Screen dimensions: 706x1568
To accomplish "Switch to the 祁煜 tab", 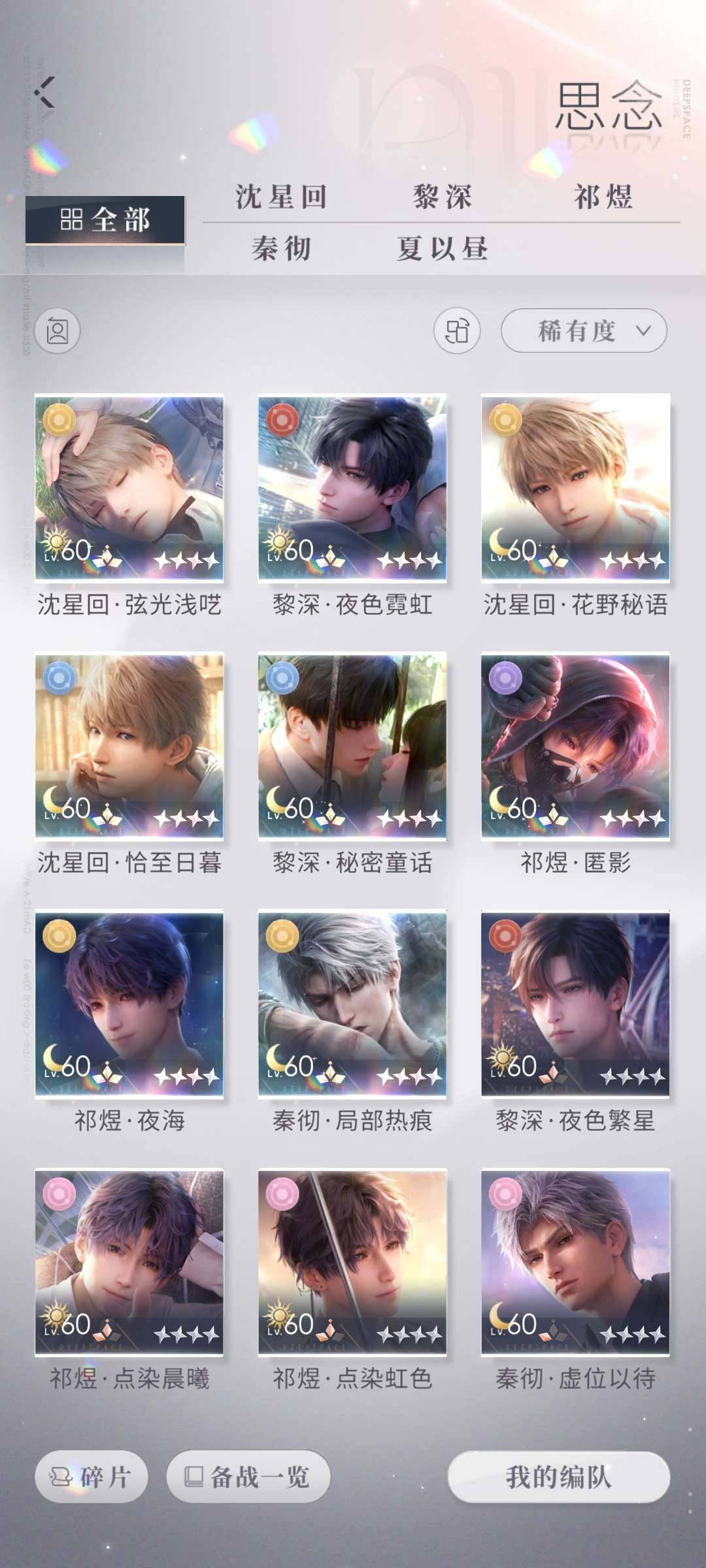I will point(603,197).
